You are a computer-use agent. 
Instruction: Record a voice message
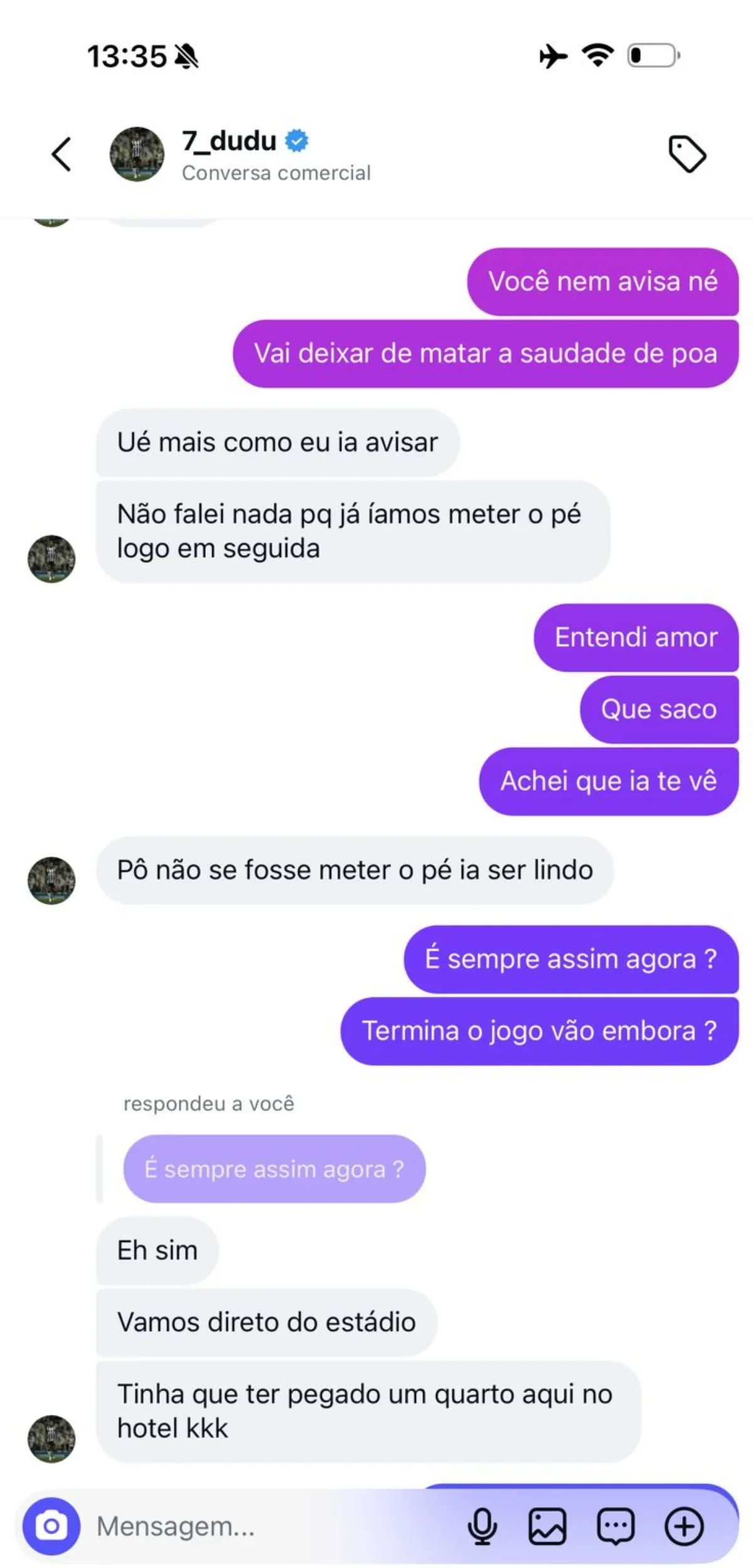[482, 1526]
